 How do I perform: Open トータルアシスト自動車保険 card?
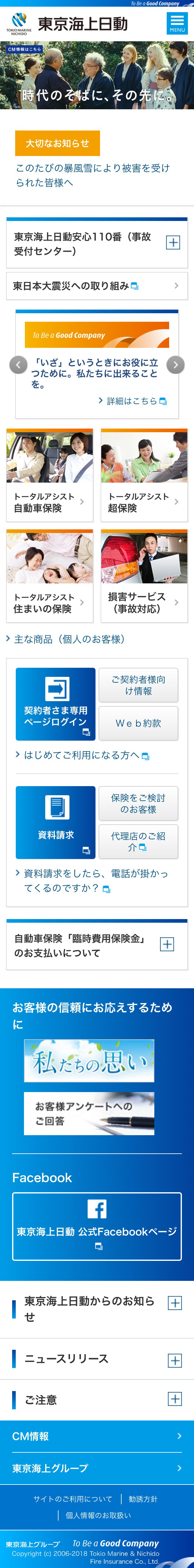click(49, 475)
